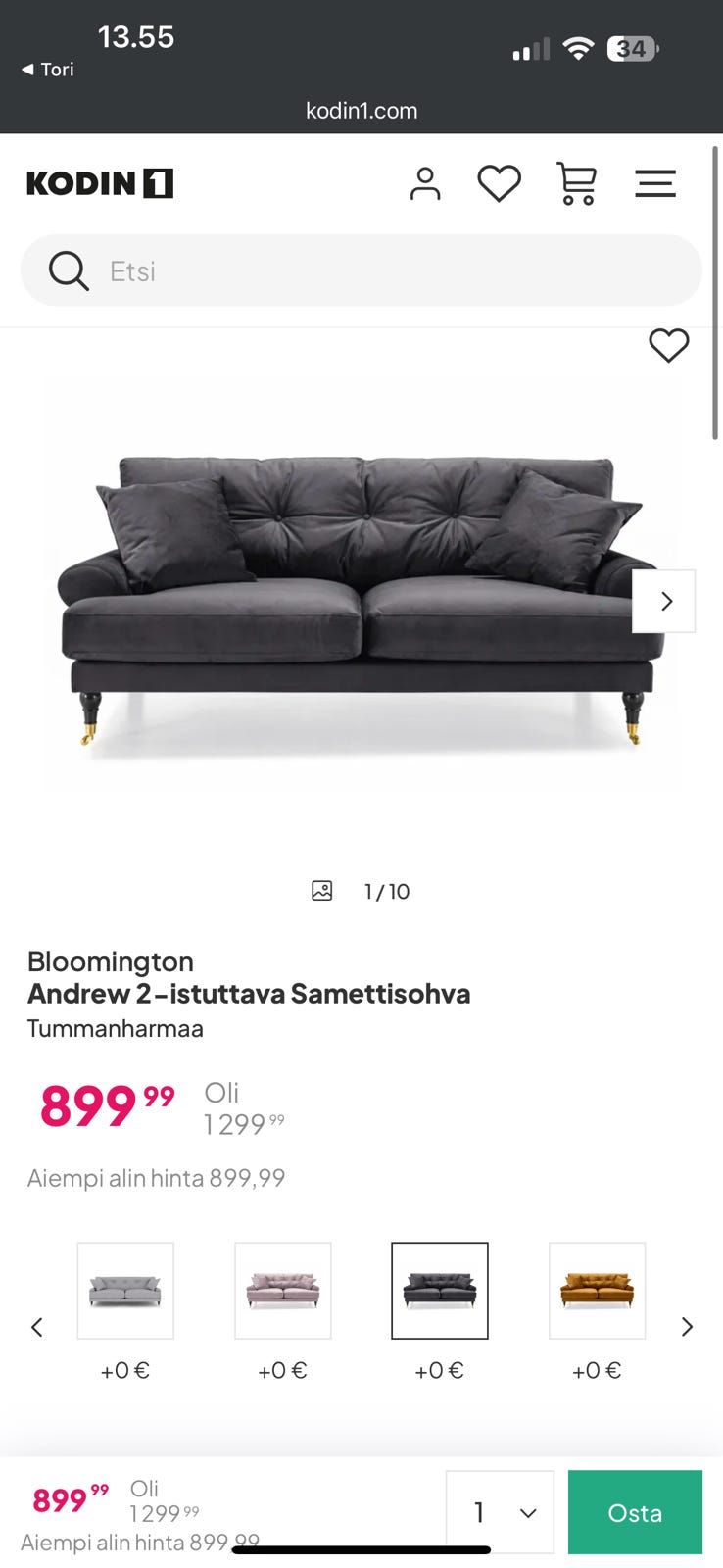This screenshot has width=723, height=1568.
Task: Open the quantity dropdown
Action: pos(500,1512)
